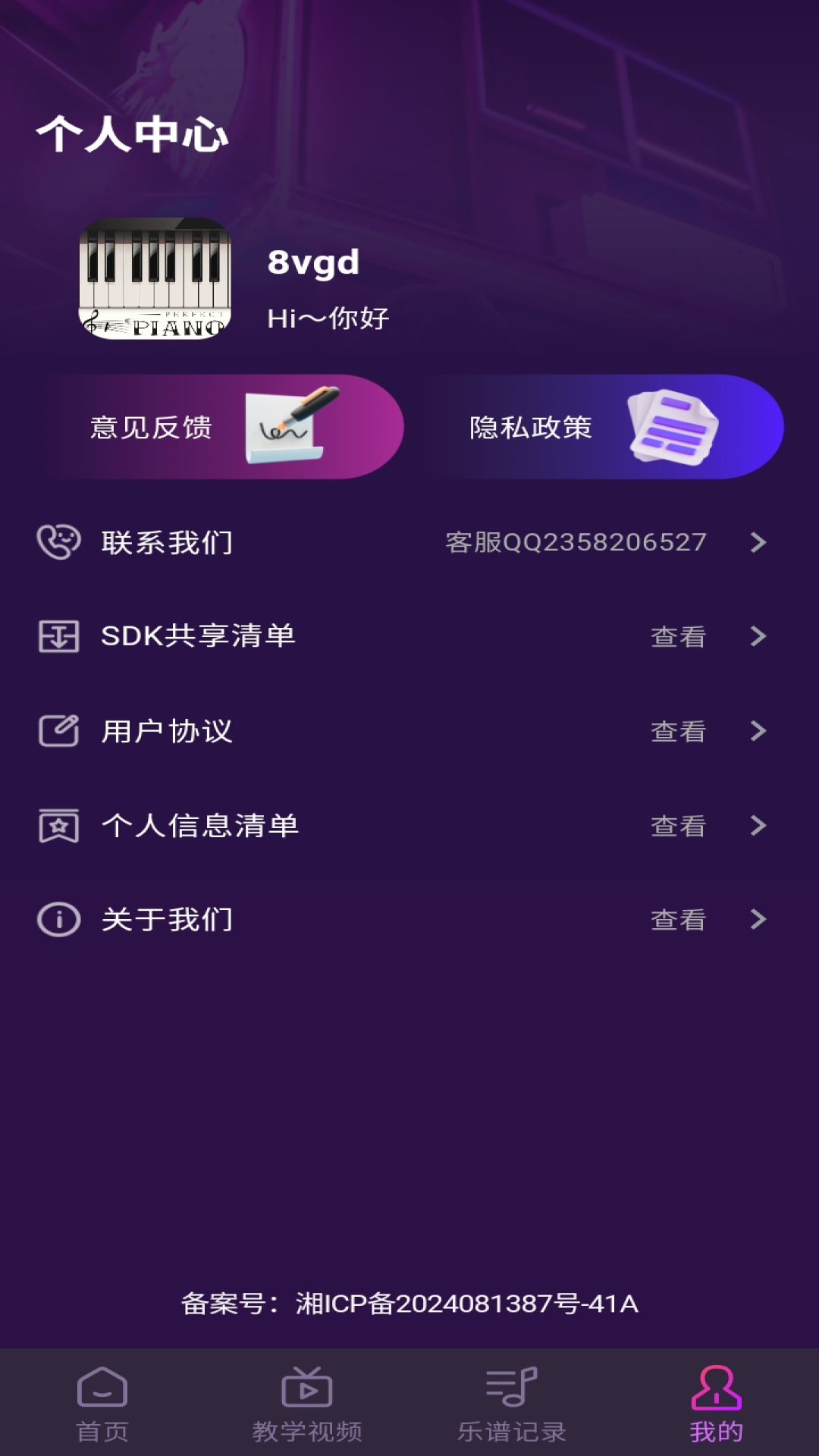Click 查看 next to 用户协议

click(679, 731)
